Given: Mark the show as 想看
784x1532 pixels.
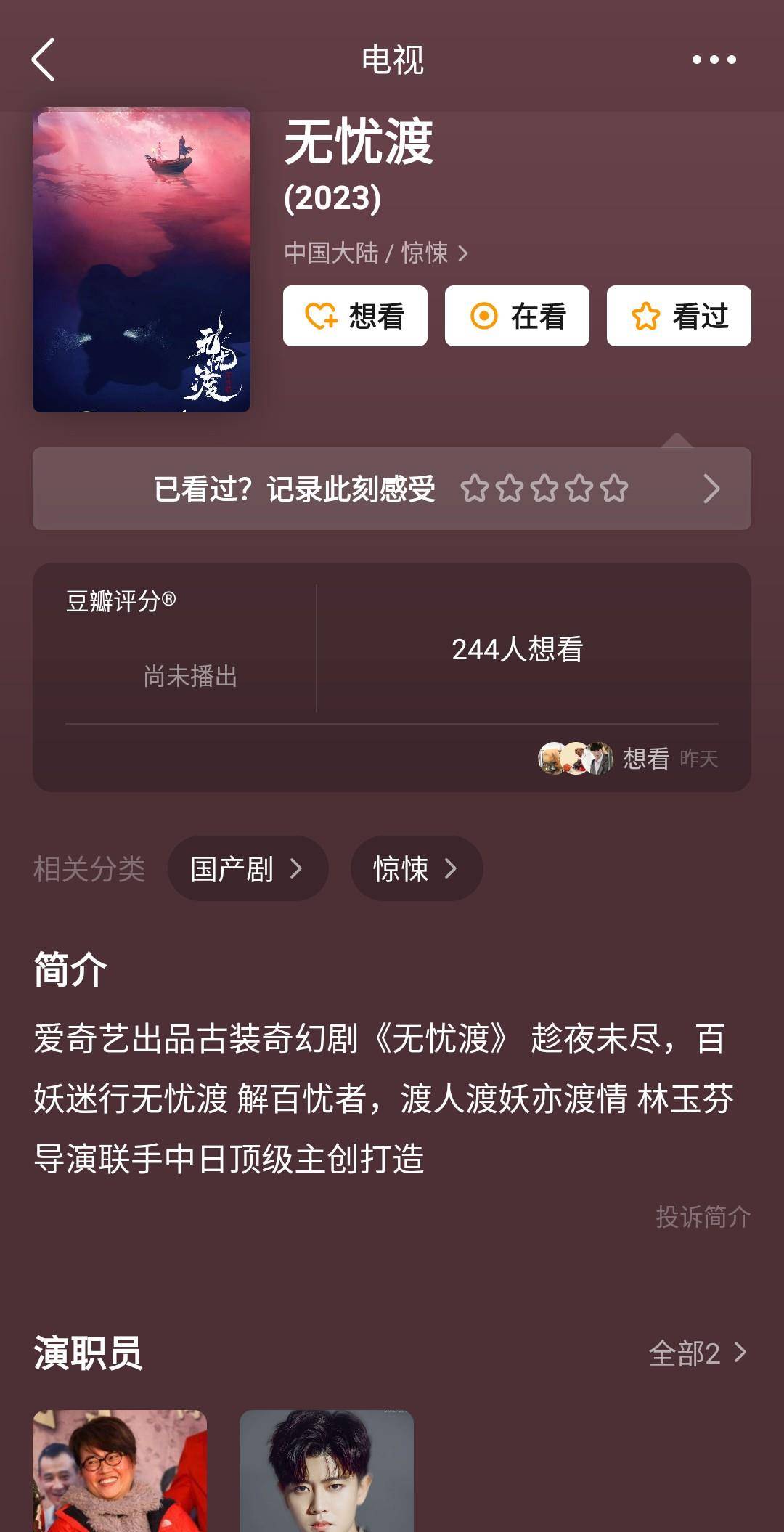Looking at the screenshot, I should click(x=355, y=316).
